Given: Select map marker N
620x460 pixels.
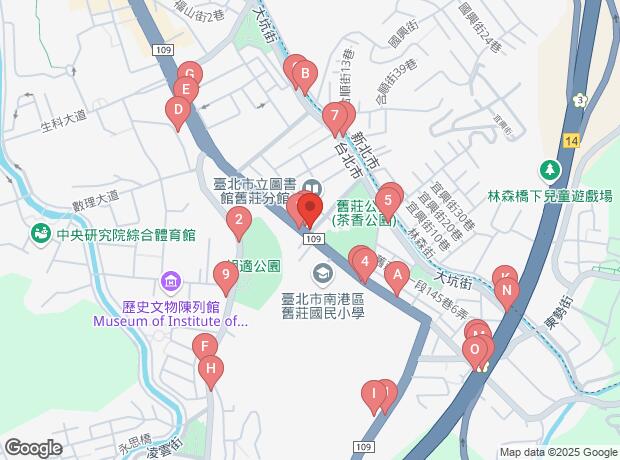Looking at the screenshot, I should (507, 292).
